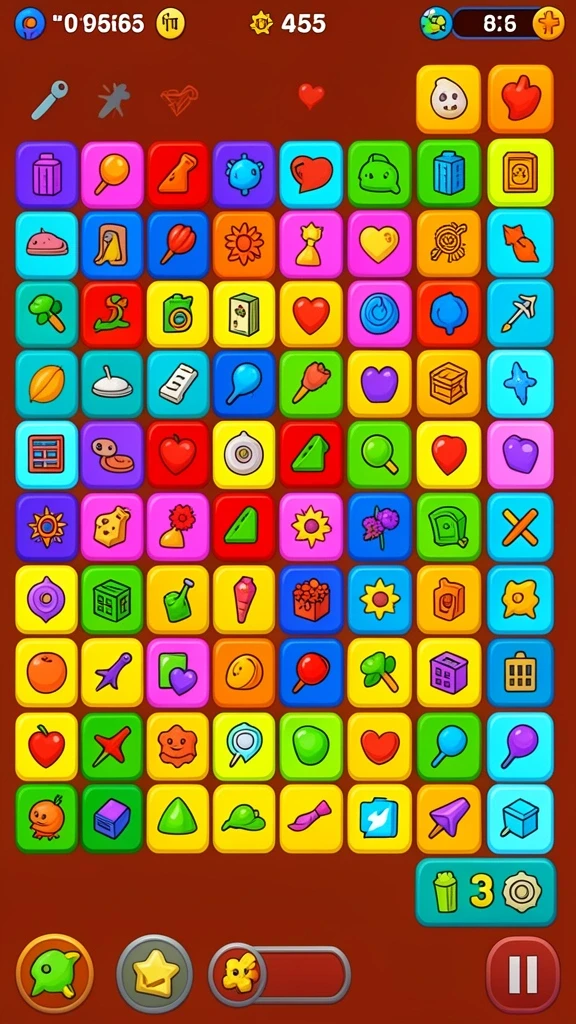Open the booster panel showing 3

click(x=486, y=892)
